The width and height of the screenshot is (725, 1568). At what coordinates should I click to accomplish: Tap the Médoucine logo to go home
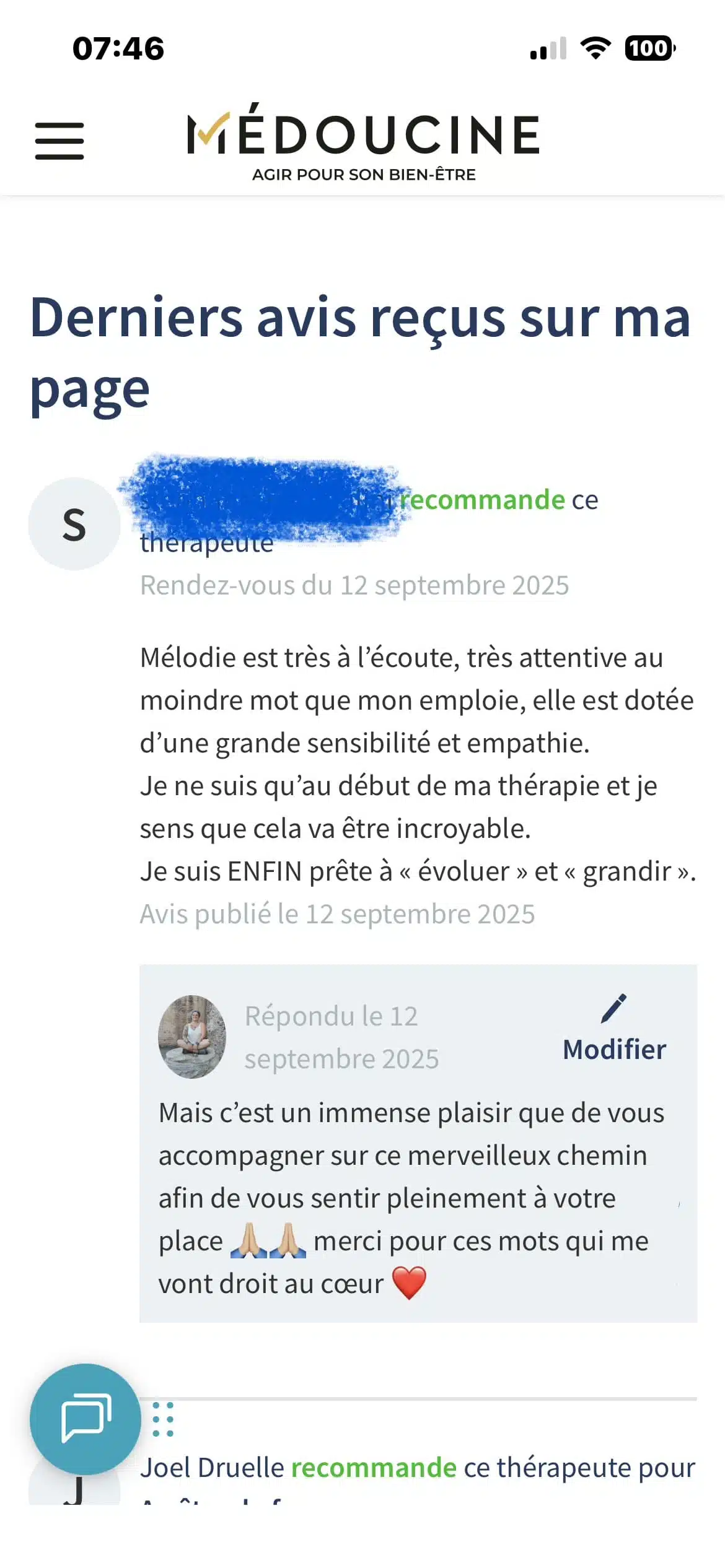(364, 142)
